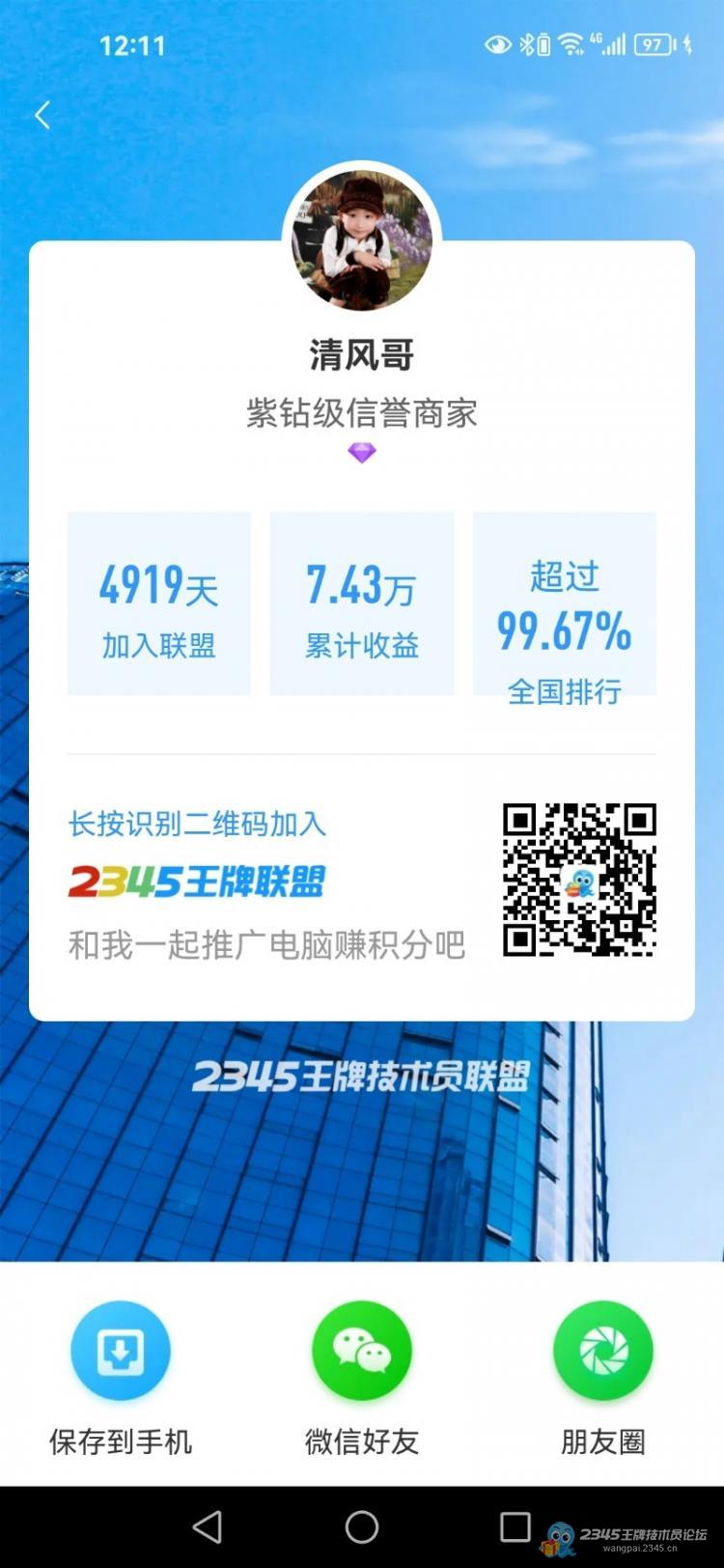Go back using the top-left arrow
Viewport: 724px width, 1568px height.
[x=42, y=116]
